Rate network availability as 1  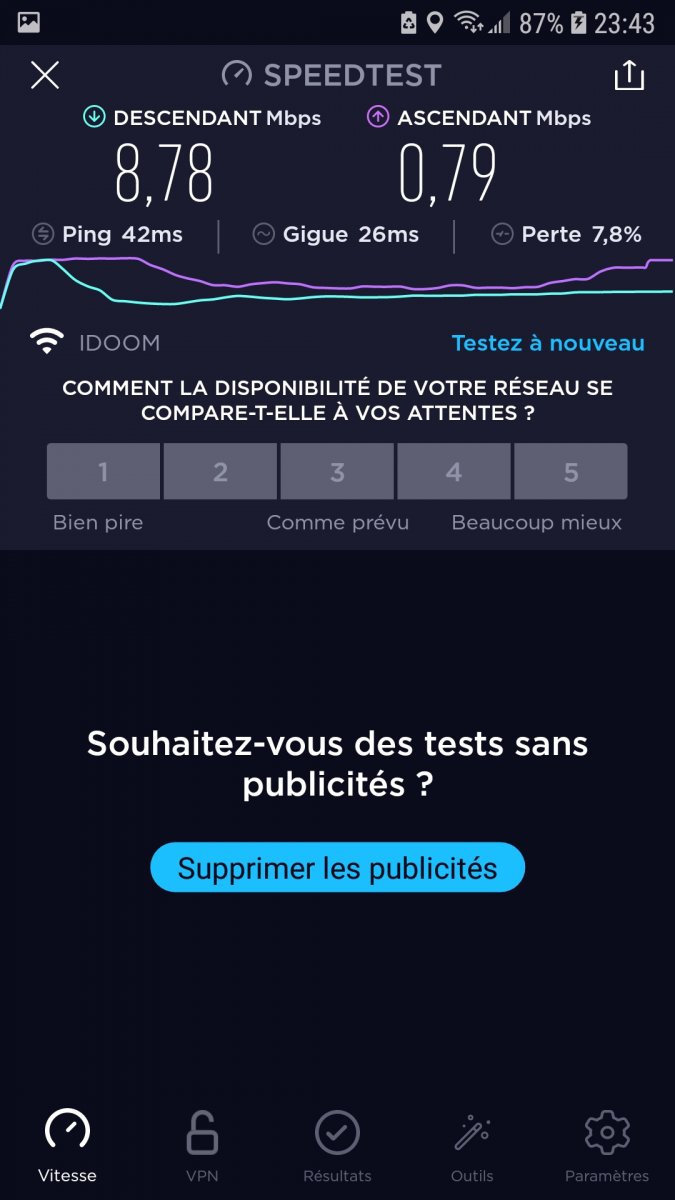click(103, 471)
